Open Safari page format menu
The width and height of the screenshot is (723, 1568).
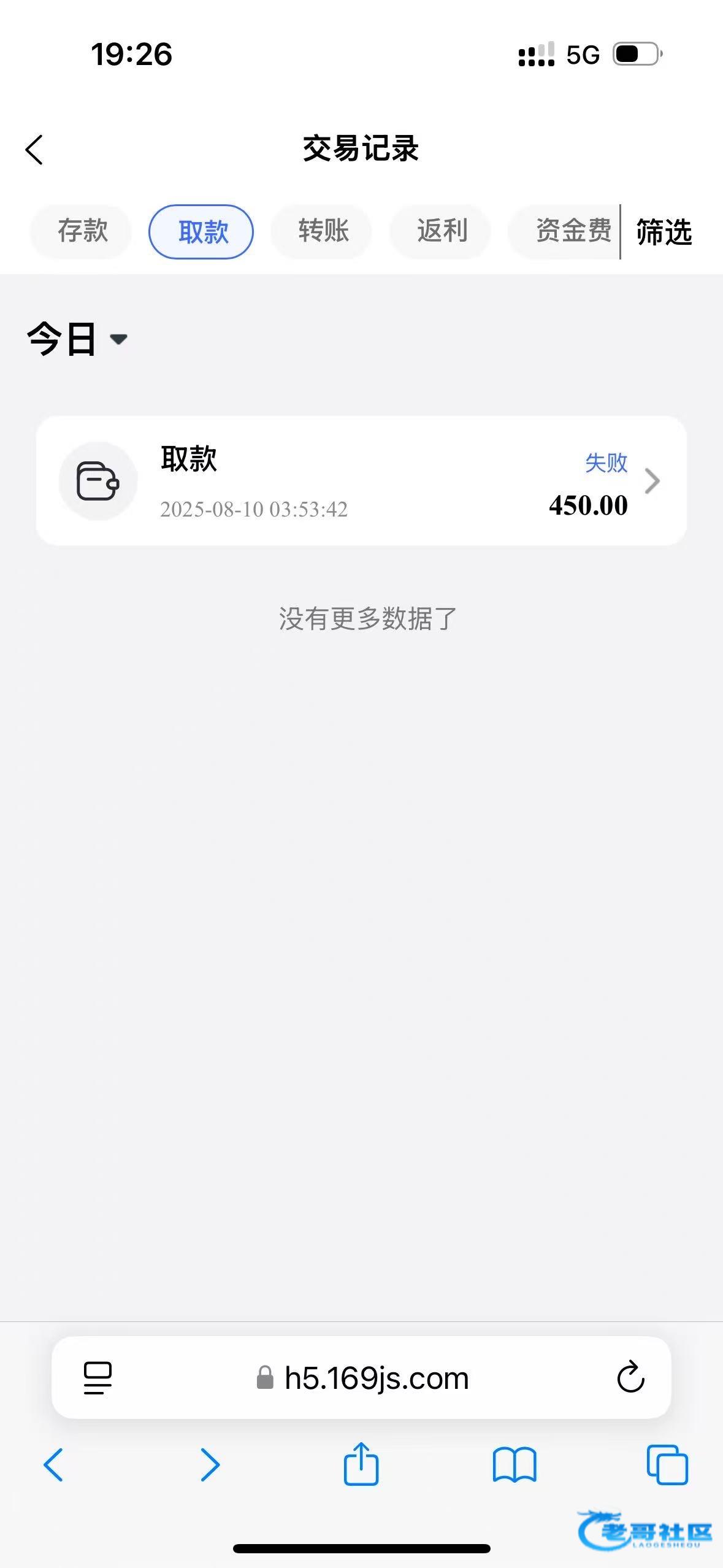(98, 1378)
